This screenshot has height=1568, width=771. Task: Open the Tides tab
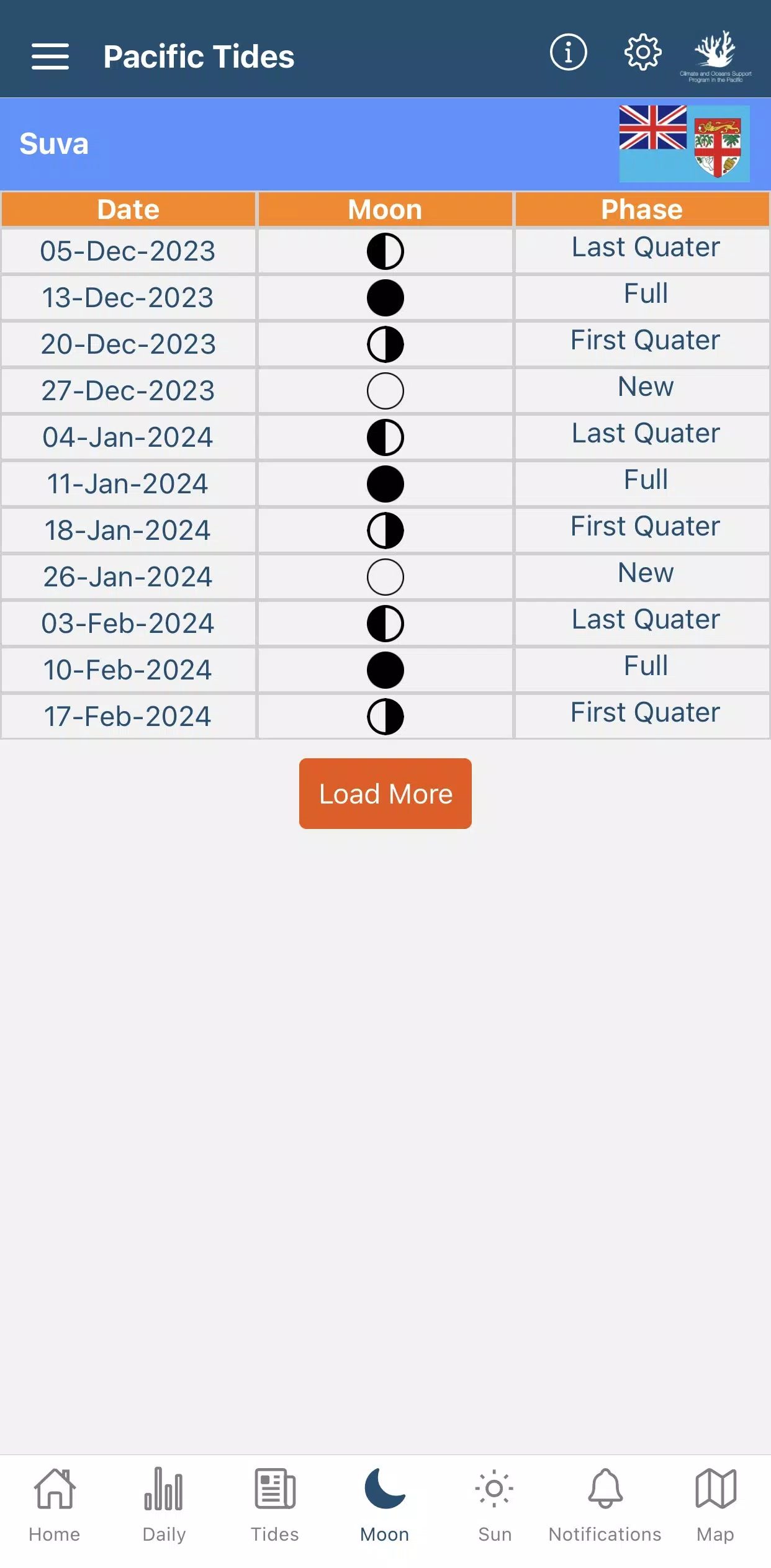click(274, 1506)
